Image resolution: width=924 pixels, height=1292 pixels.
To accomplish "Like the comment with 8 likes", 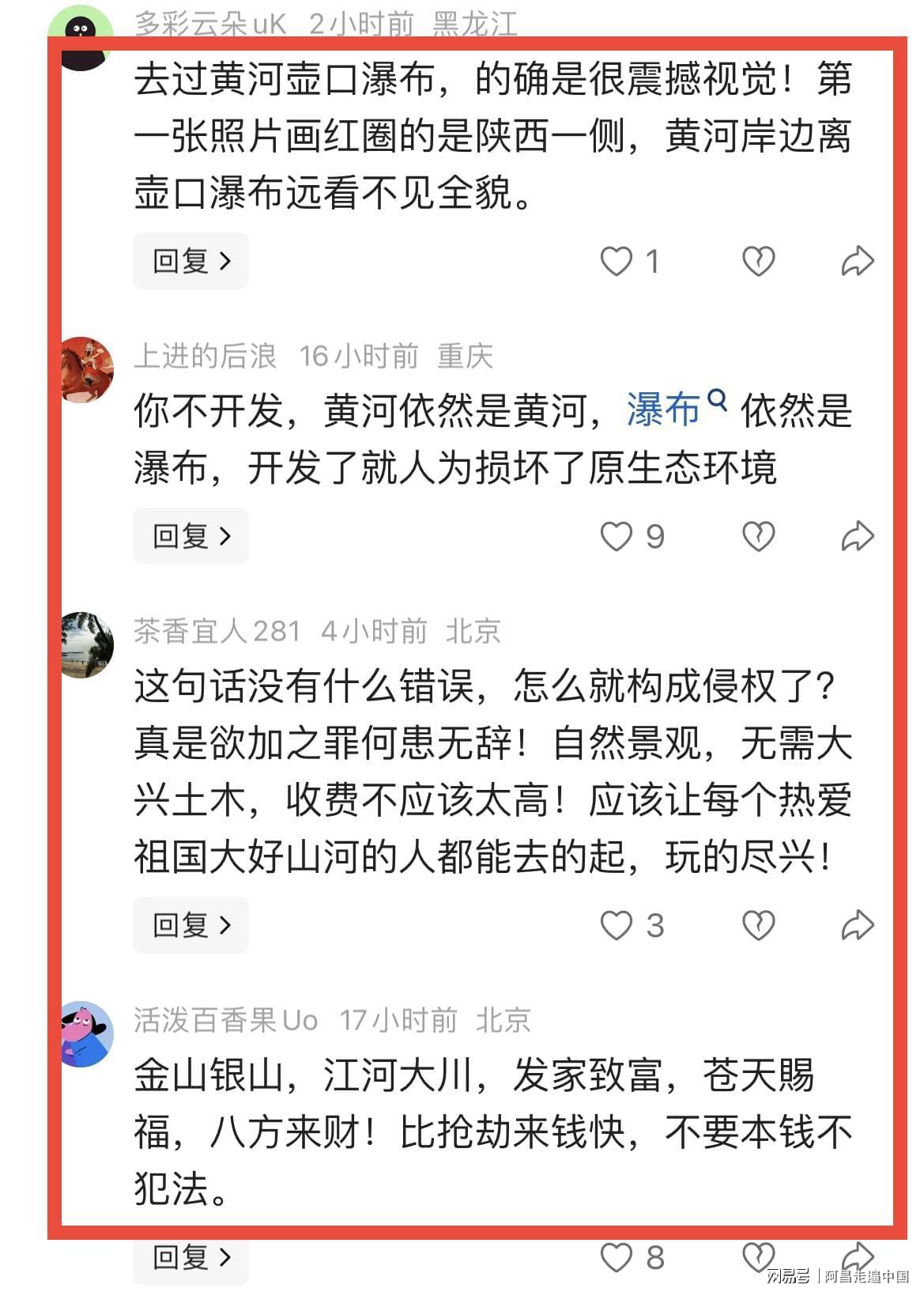I will click(x=617, y=1256).
